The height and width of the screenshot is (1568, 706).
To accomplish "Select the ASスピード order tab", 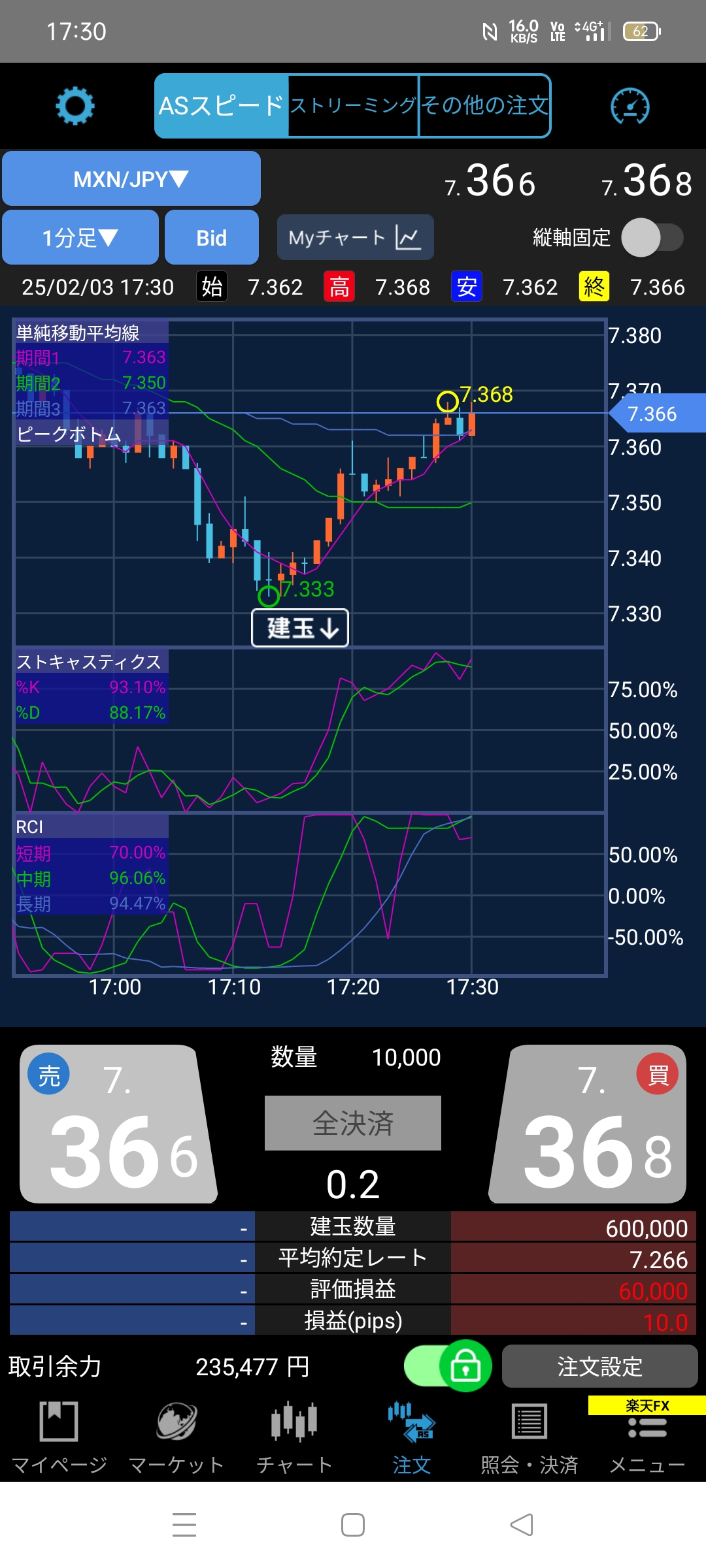I will [222, 106].
